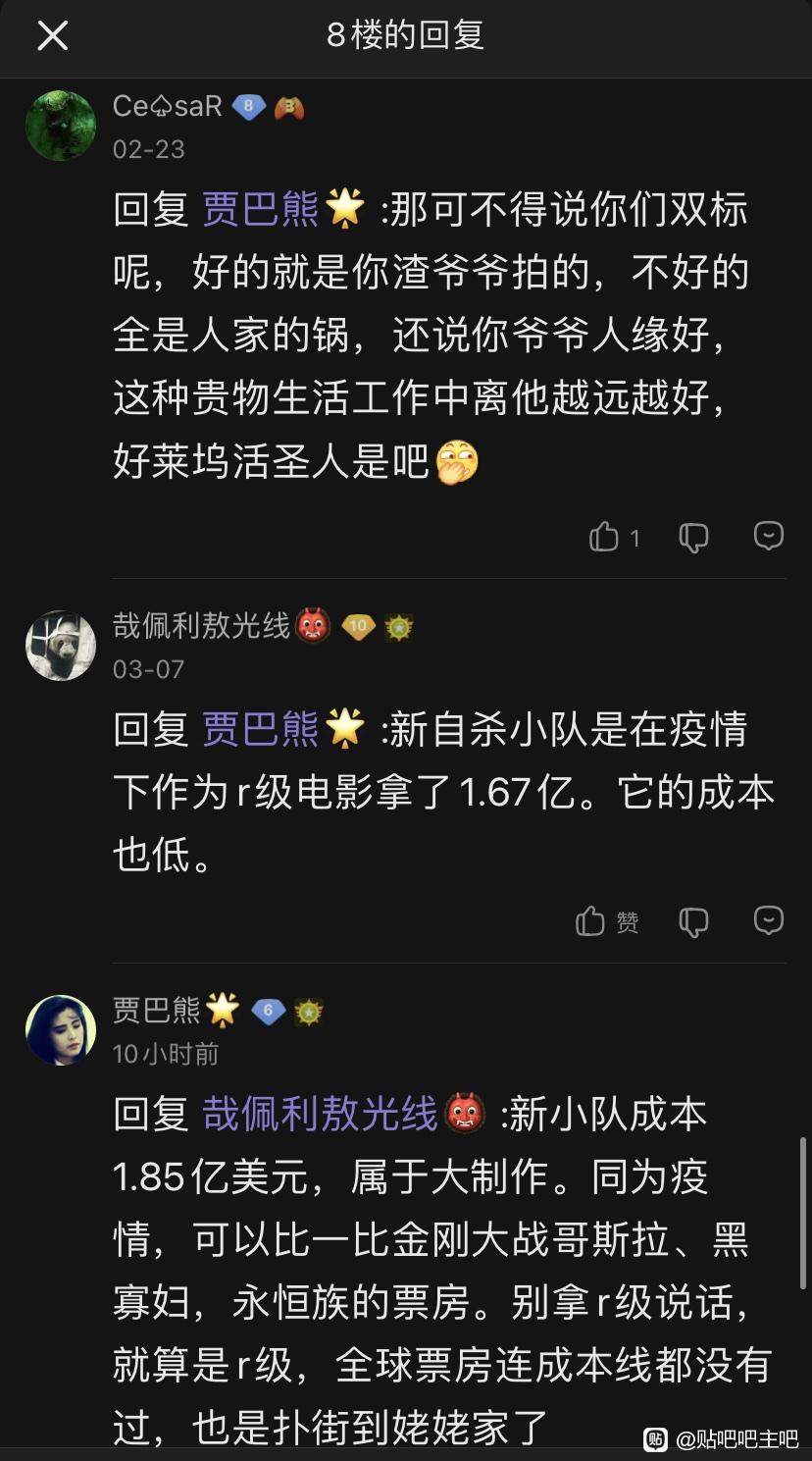Open 贾巴熊 mention in Ce♤saR's reply
Screen dimensions: 812x1461
click(x=261, y=210)
